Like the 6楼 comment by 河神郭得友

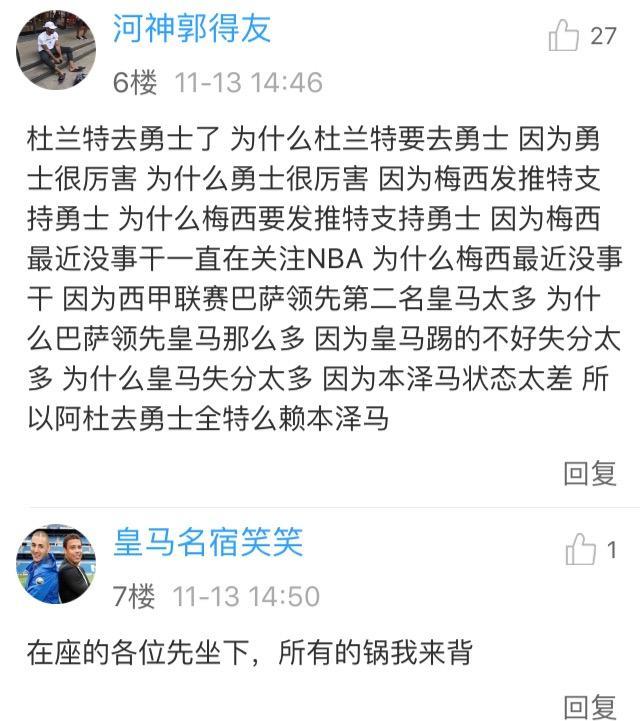point(565,37)
